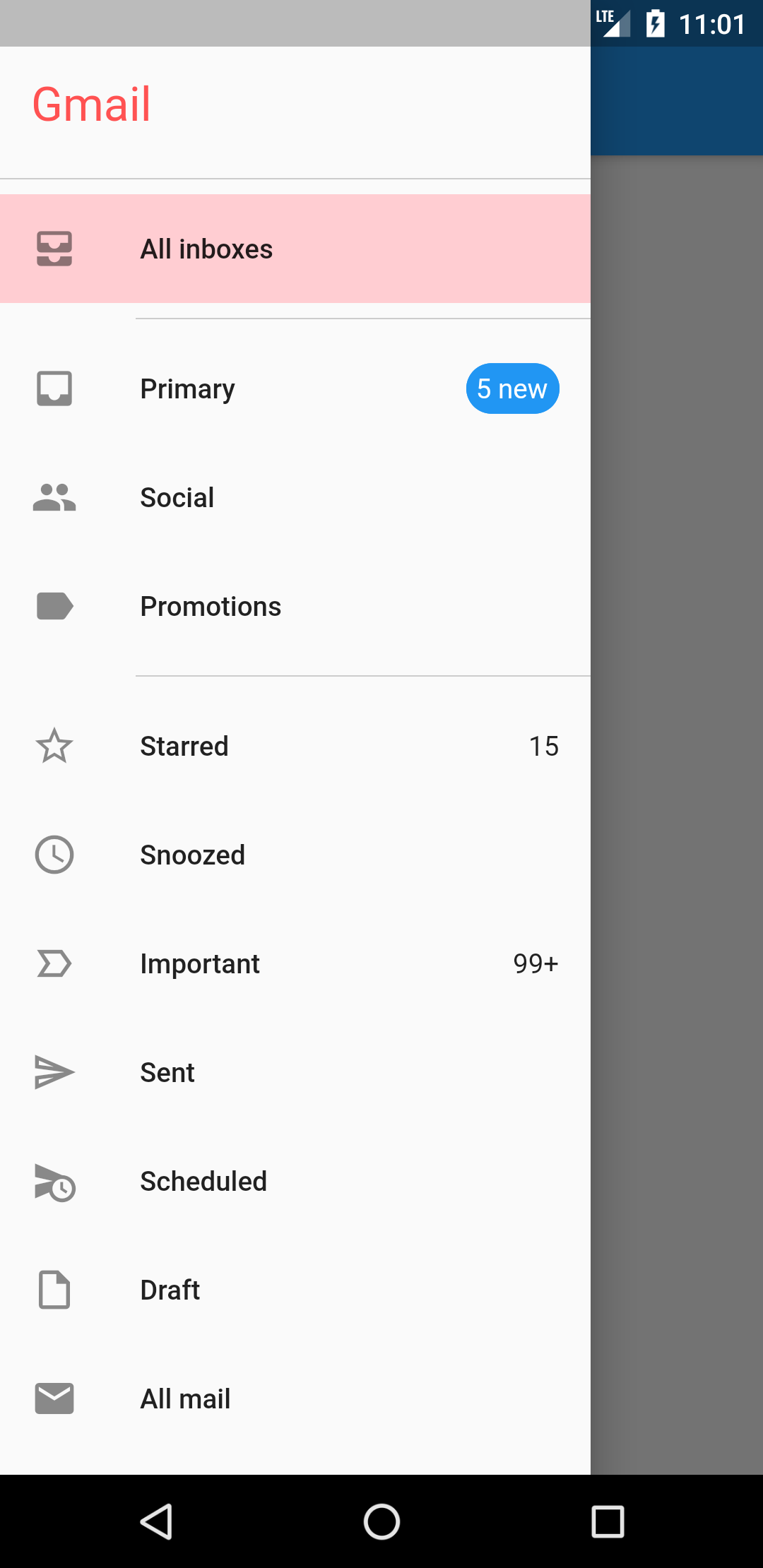This screenshot has width=763, height=1568.
Task: Open the Draft folder
Action: tap(295, 1290)
